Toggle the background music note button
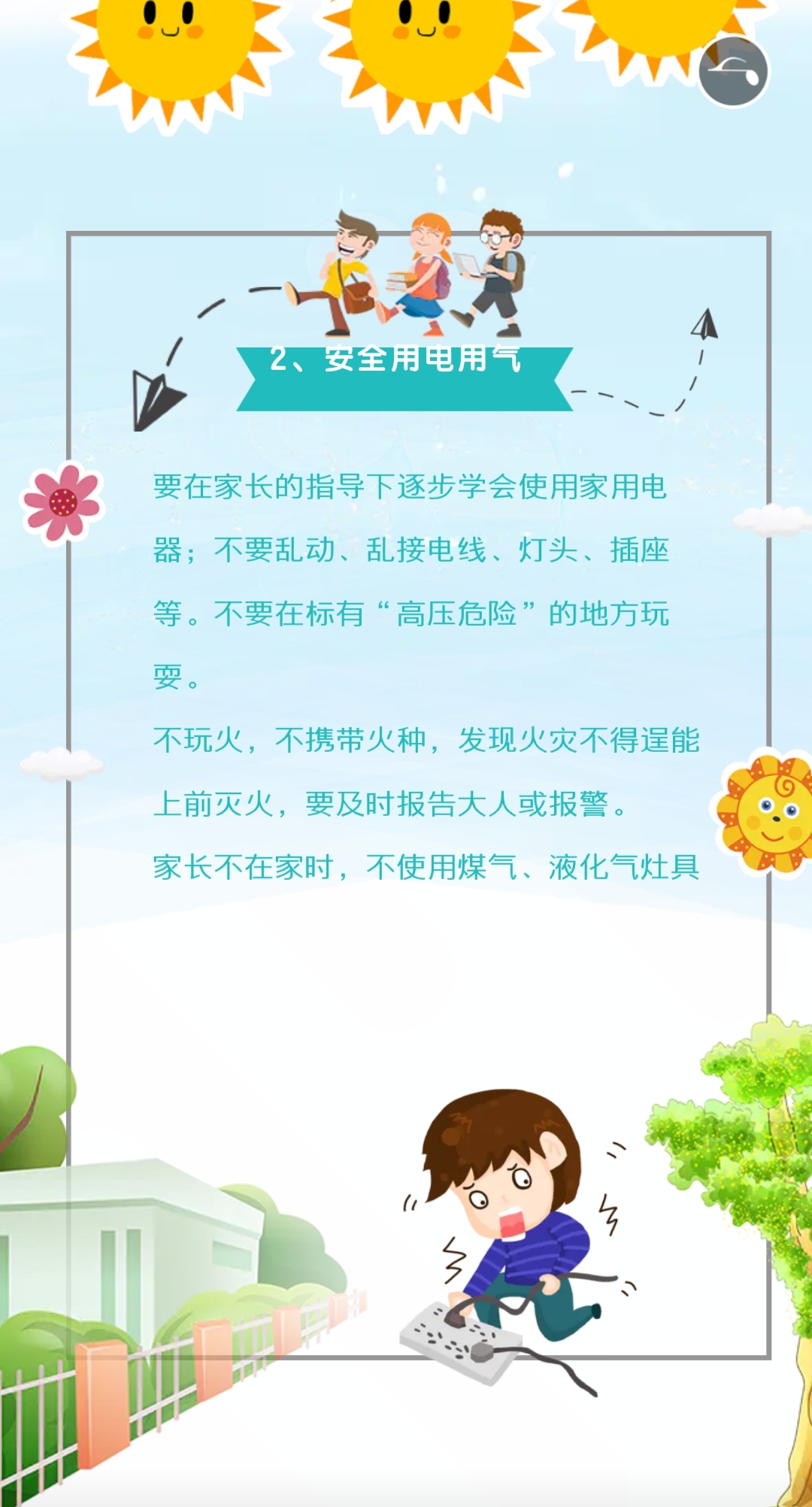This screenshot has height=1507, width=812. 733,72
